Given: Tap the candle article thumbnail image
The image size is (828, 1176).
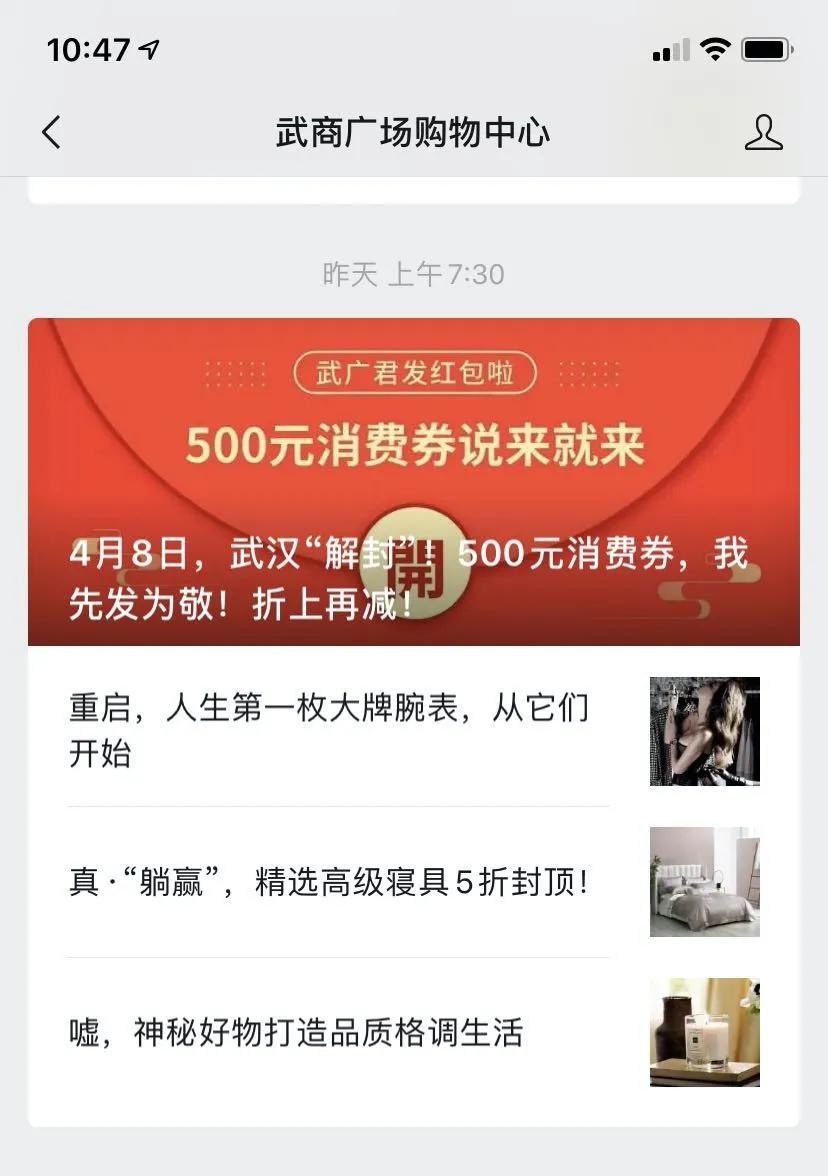Looking at the screenshot, I should click(x=704, y=1033).
